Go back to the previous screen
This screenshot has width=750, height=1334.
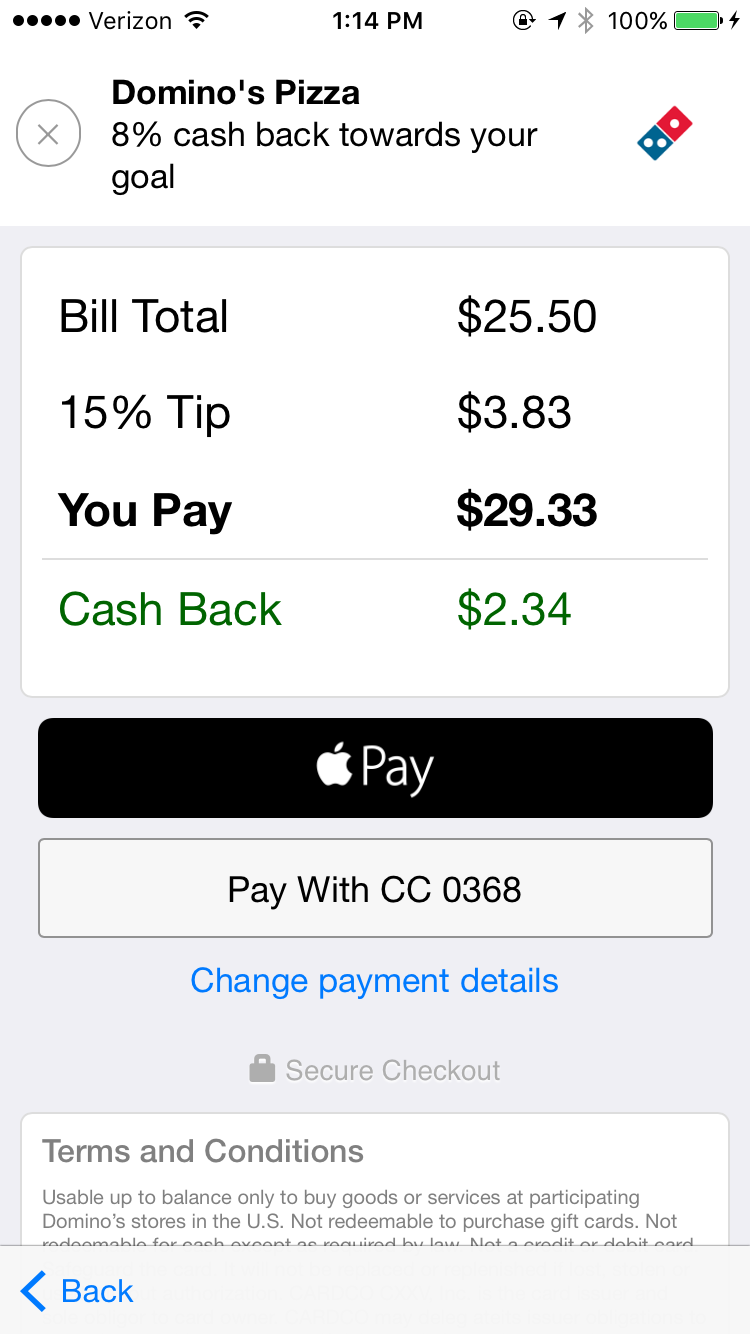pyautogui.click(x=78, y=1290)
